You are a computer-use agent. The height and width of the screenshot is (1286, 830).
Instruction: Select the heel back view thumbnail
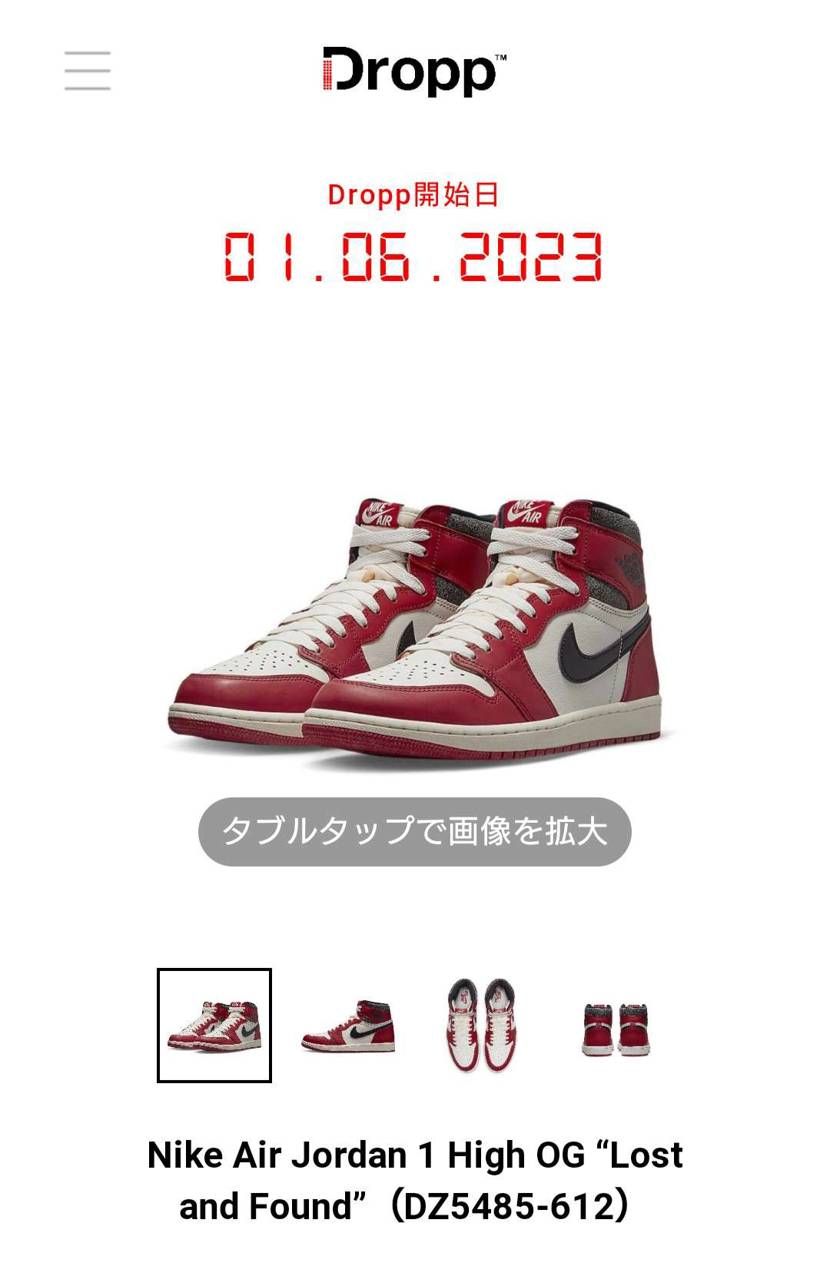click(x=616, y=1025)
